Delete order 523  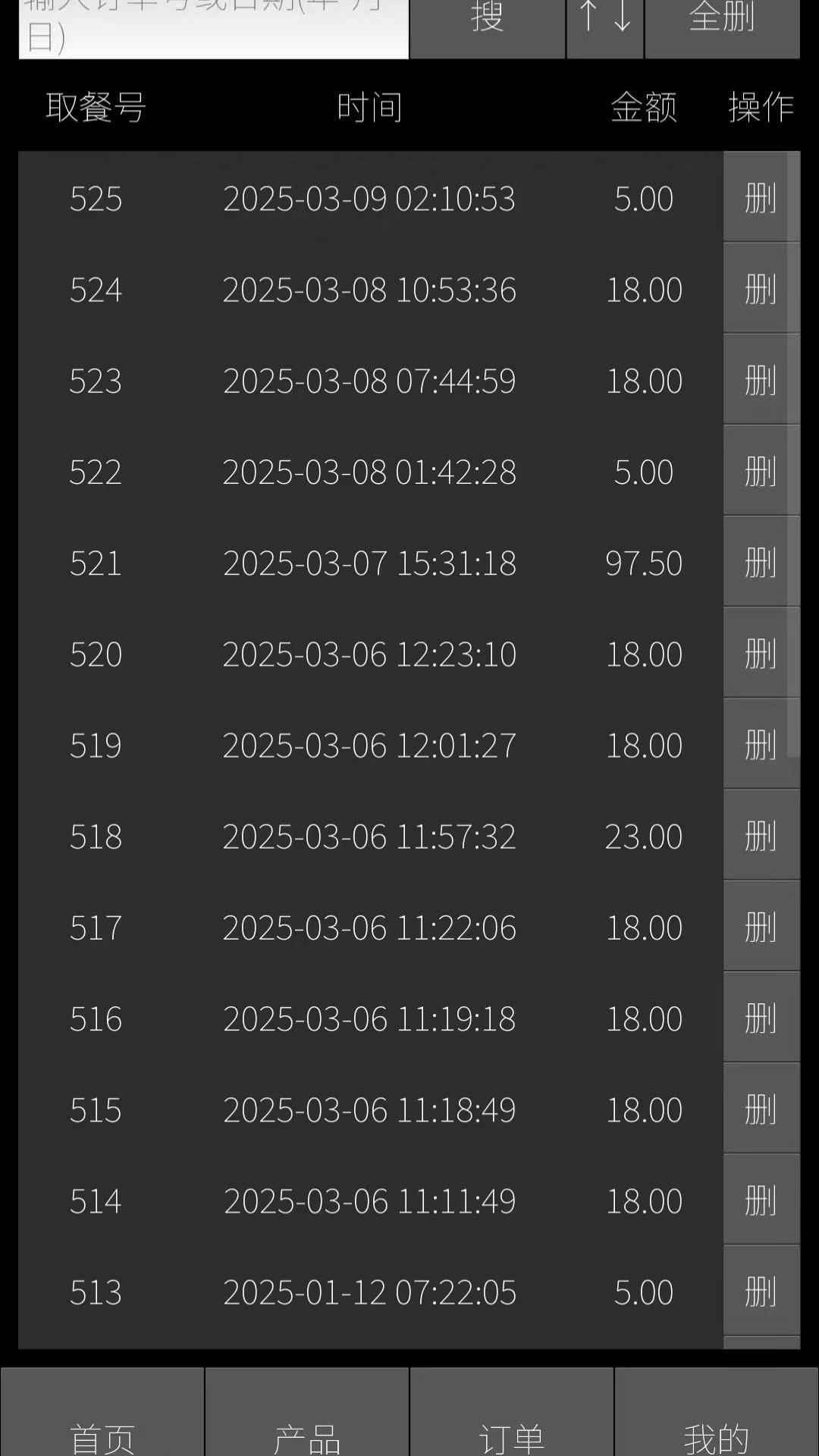[x=761, y=379]
